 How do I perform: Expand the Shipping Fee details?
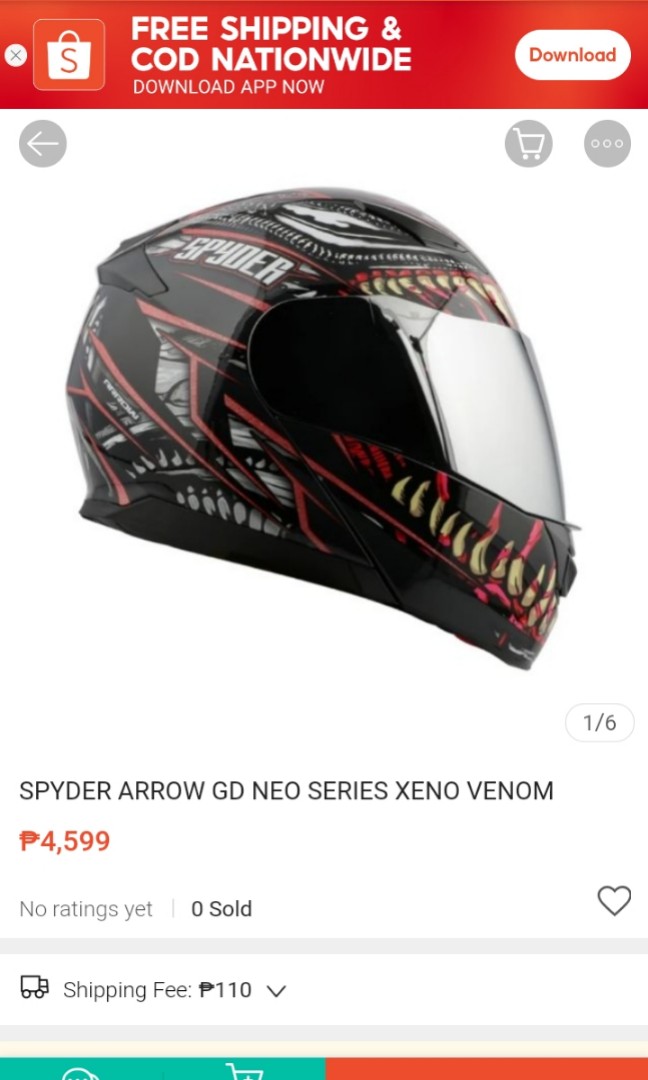[x=277, y=991]
